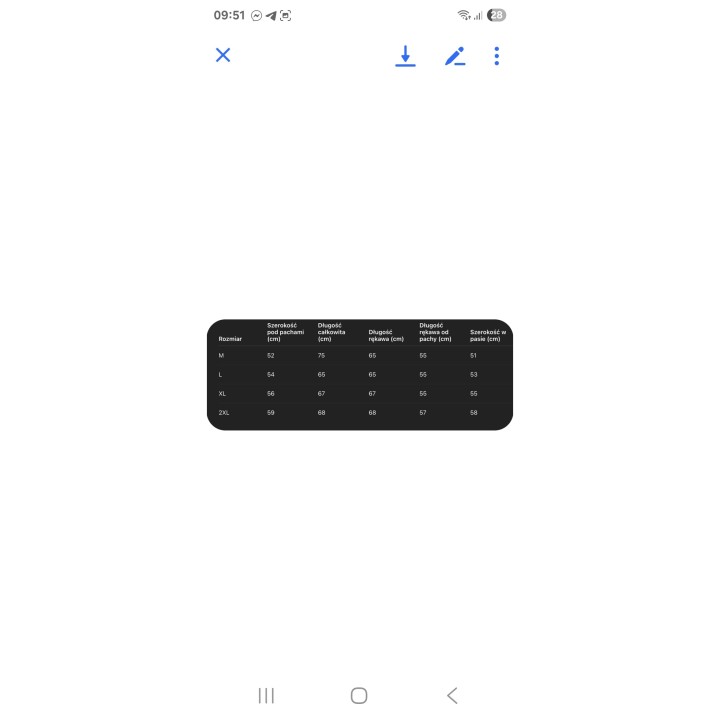The height and width of the screenshot is (720, 720).
Task: Tap the size chart image
Action: tap(360, 375)
